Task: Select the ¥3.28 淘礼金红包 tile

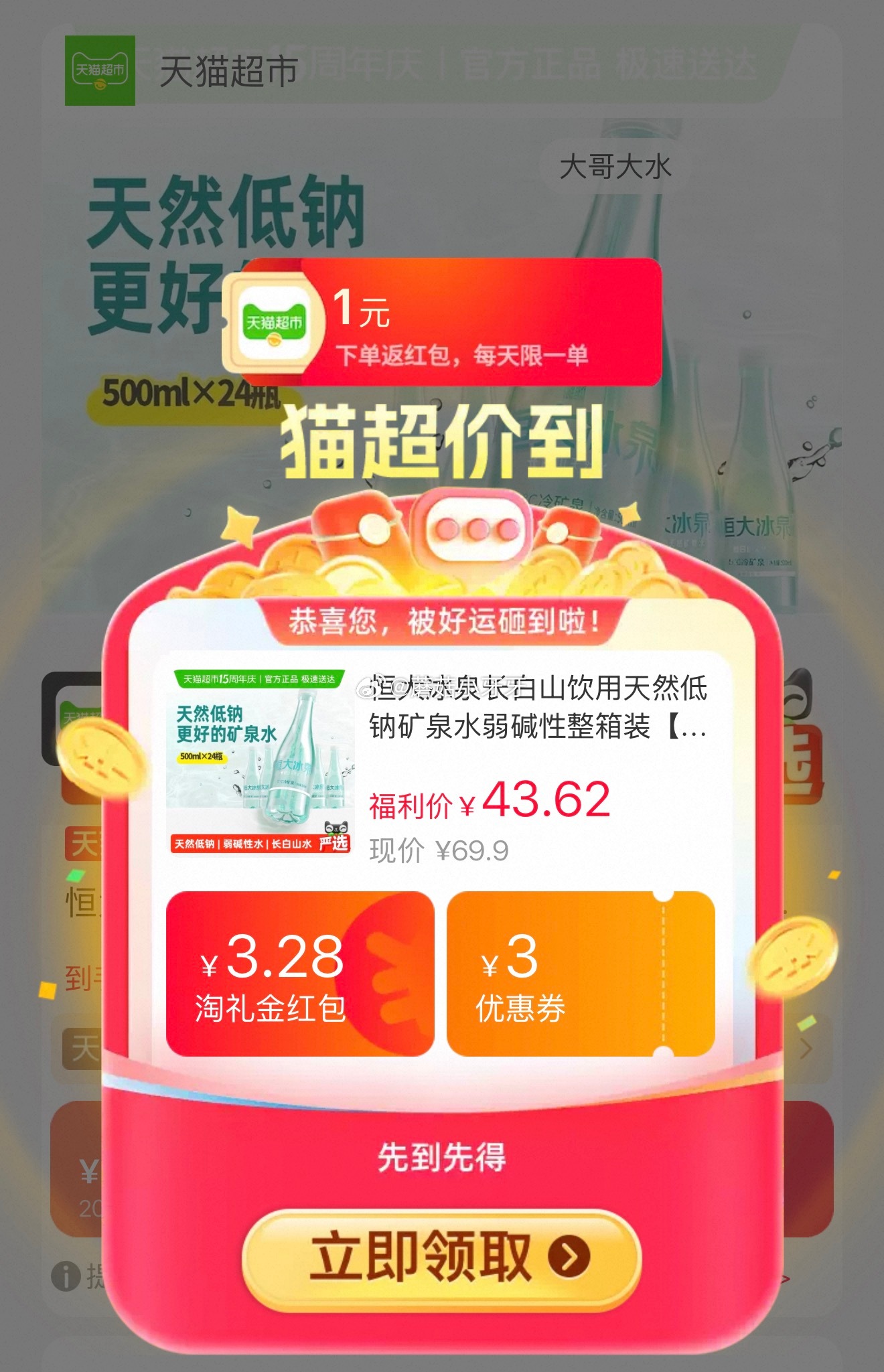Action: [299, 974]
